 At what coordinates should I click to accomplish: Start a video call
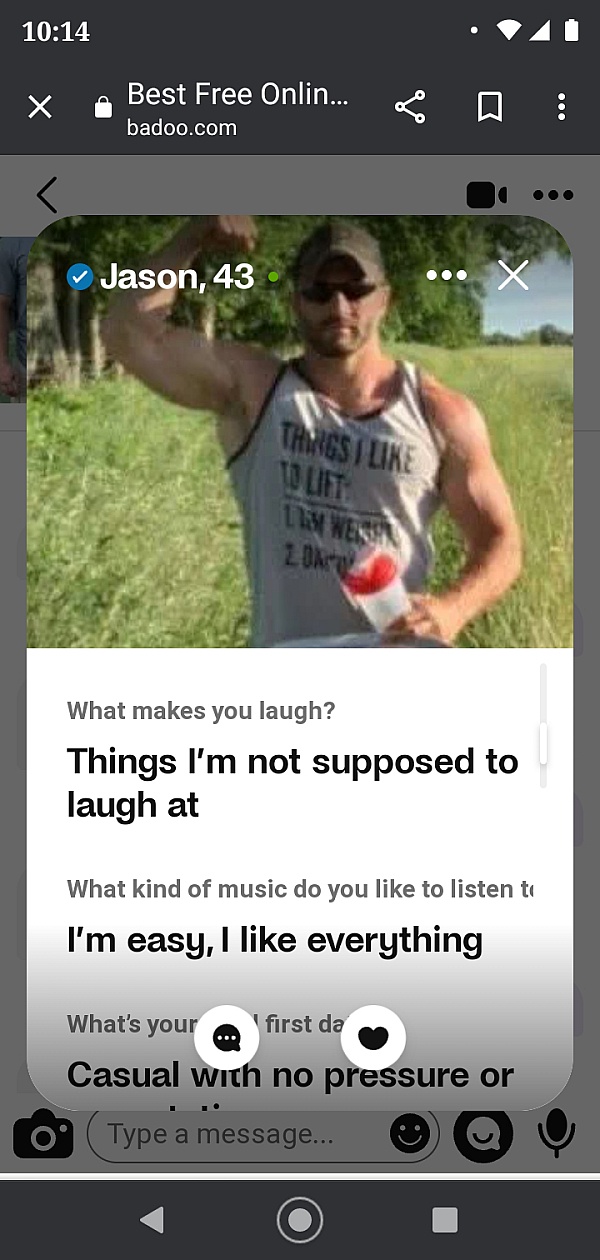tap(486, 195)
